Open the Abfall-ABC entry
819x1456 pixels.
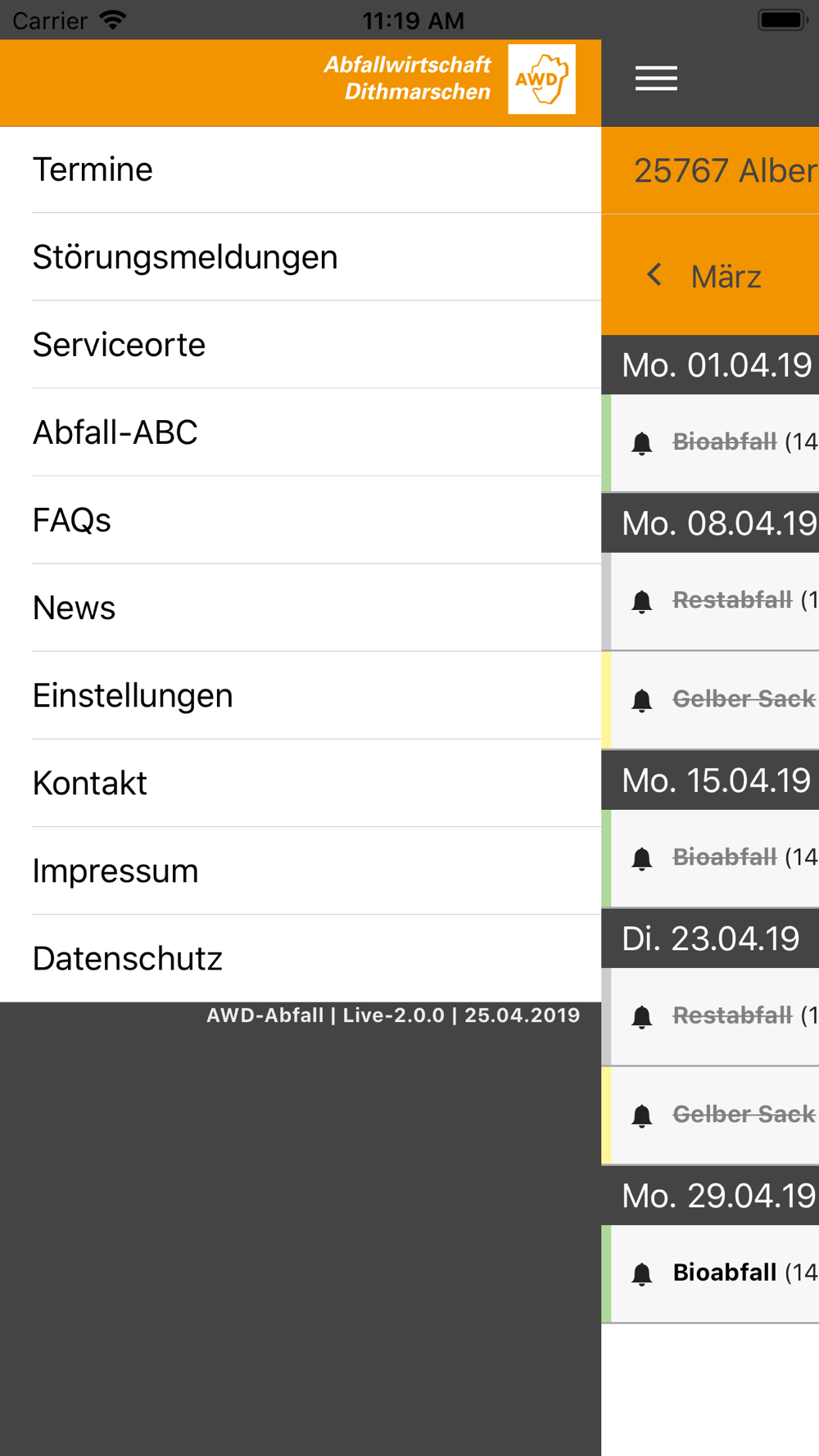pos(301,432)
